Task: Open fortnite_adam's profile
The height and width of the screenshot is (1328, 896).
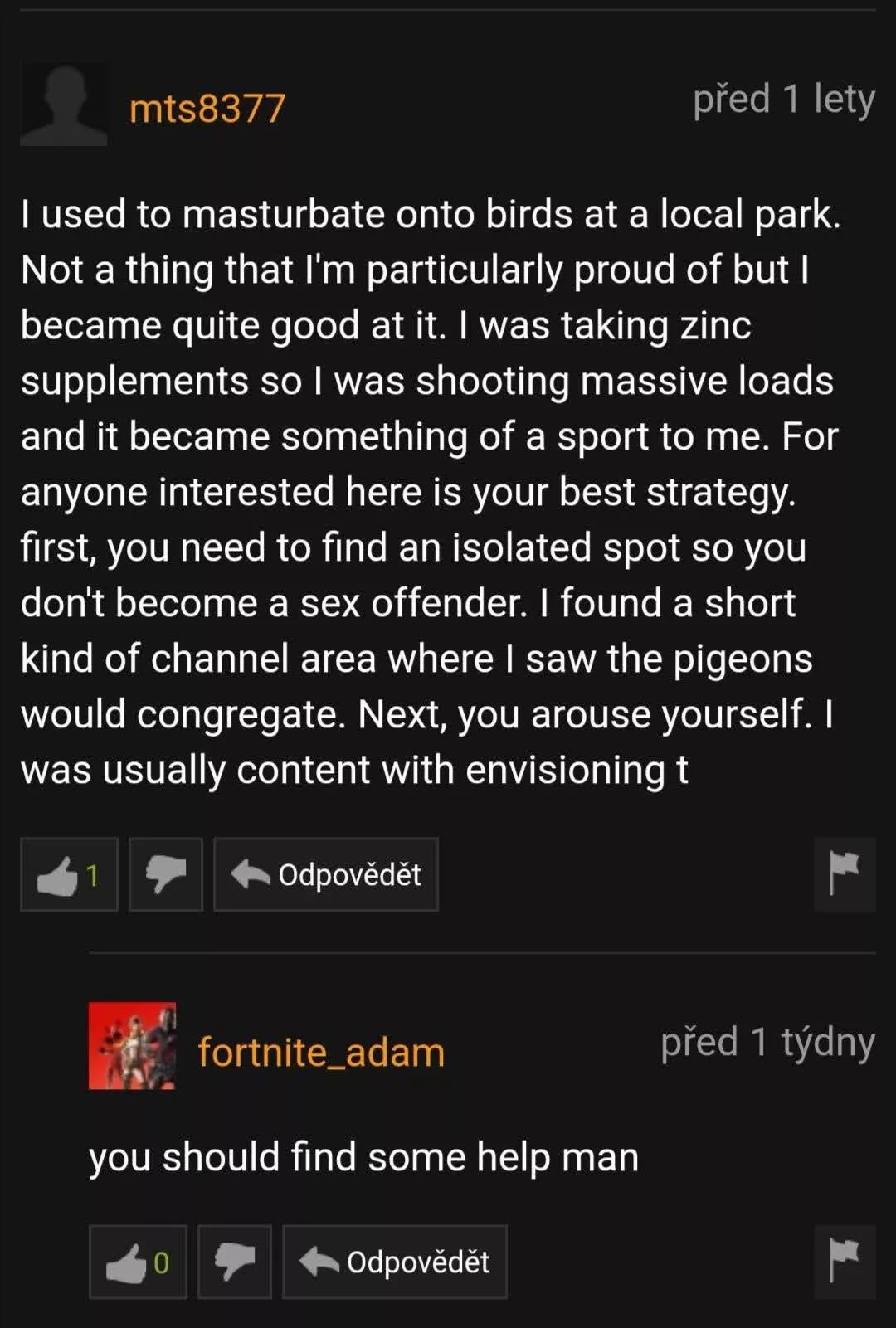Action: (x=321, y=1053)
